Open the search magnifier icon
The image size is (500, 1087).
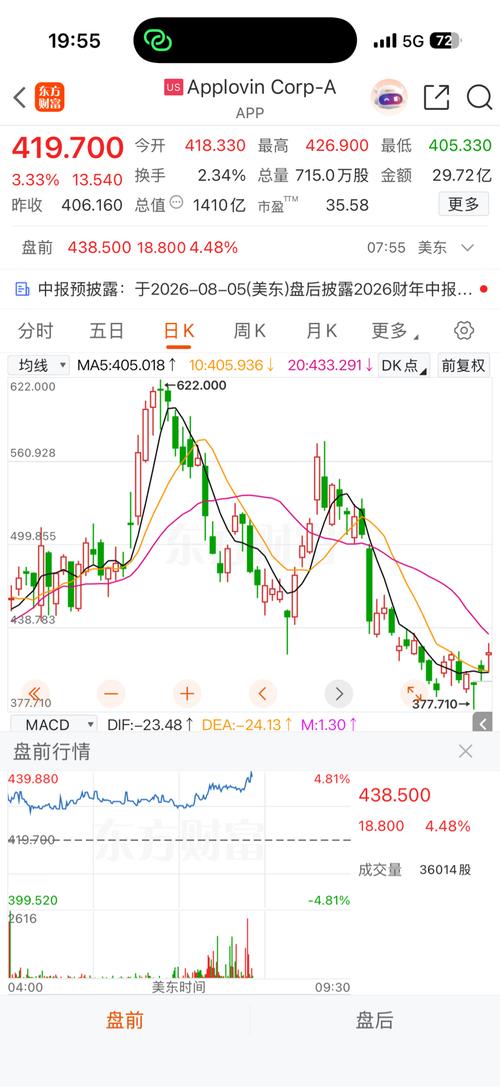(479, 98)
